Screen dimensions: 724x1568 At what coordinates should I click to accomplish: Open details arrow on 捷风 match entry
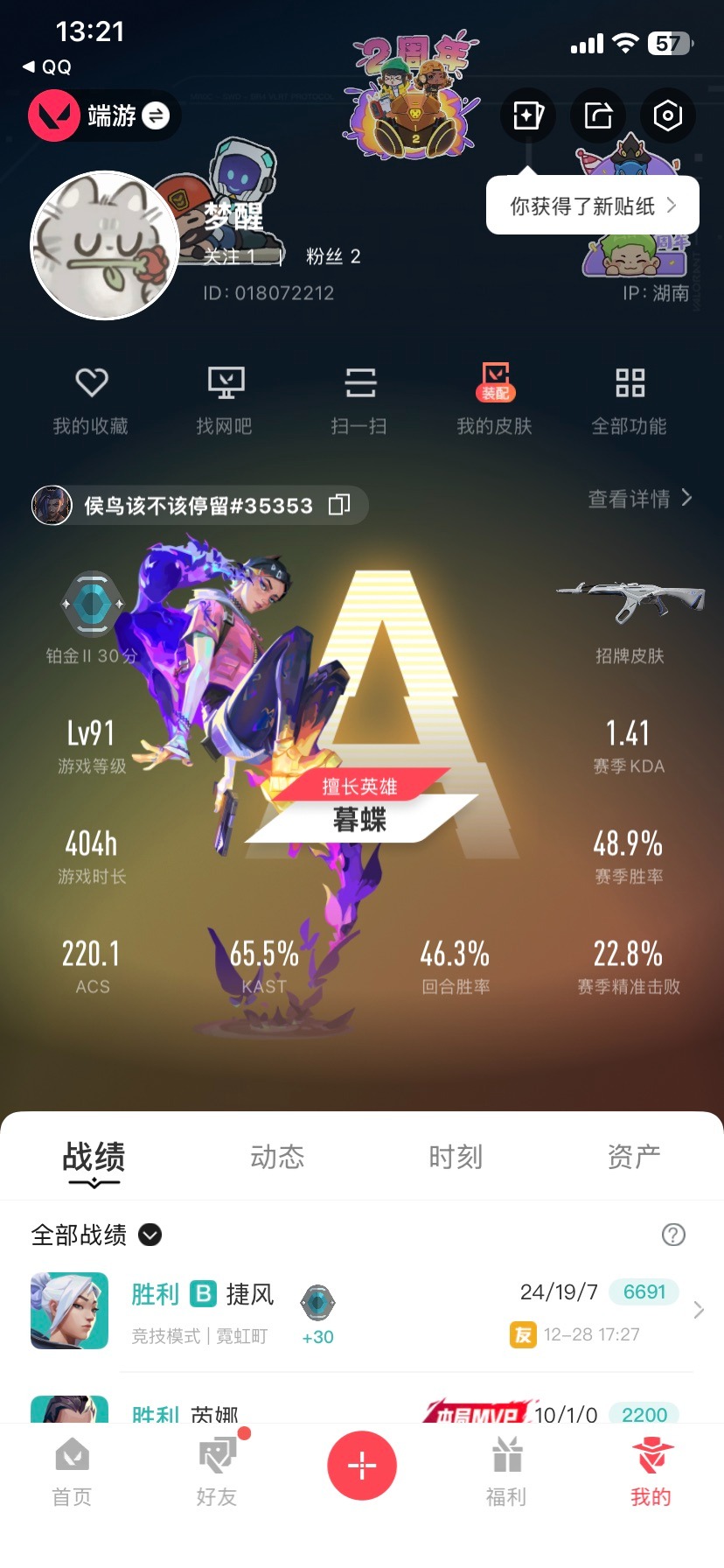697,1310
